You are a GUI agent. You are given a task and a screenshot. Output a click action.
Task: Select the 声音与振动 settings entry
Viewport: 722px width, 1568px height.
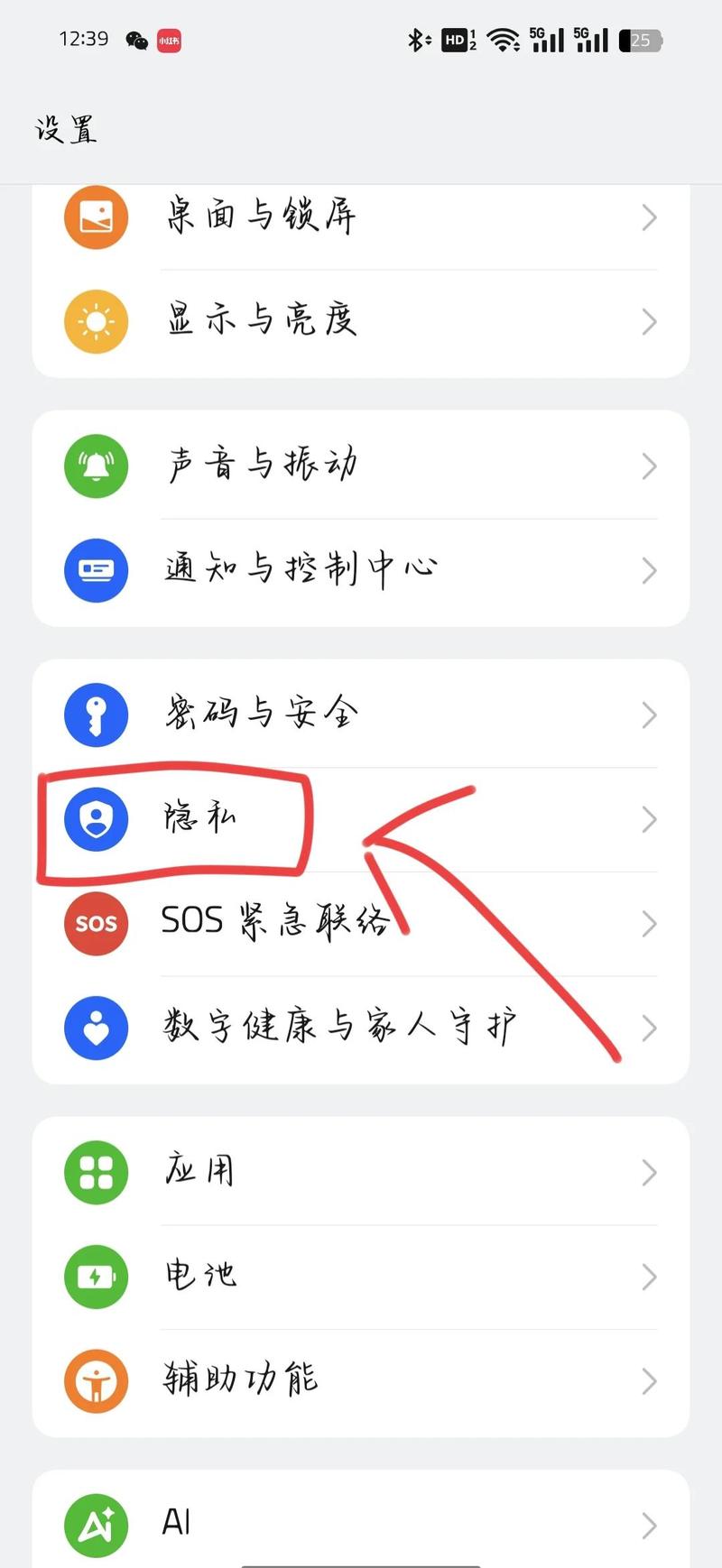pyautogui.click(x=361, y=466)
